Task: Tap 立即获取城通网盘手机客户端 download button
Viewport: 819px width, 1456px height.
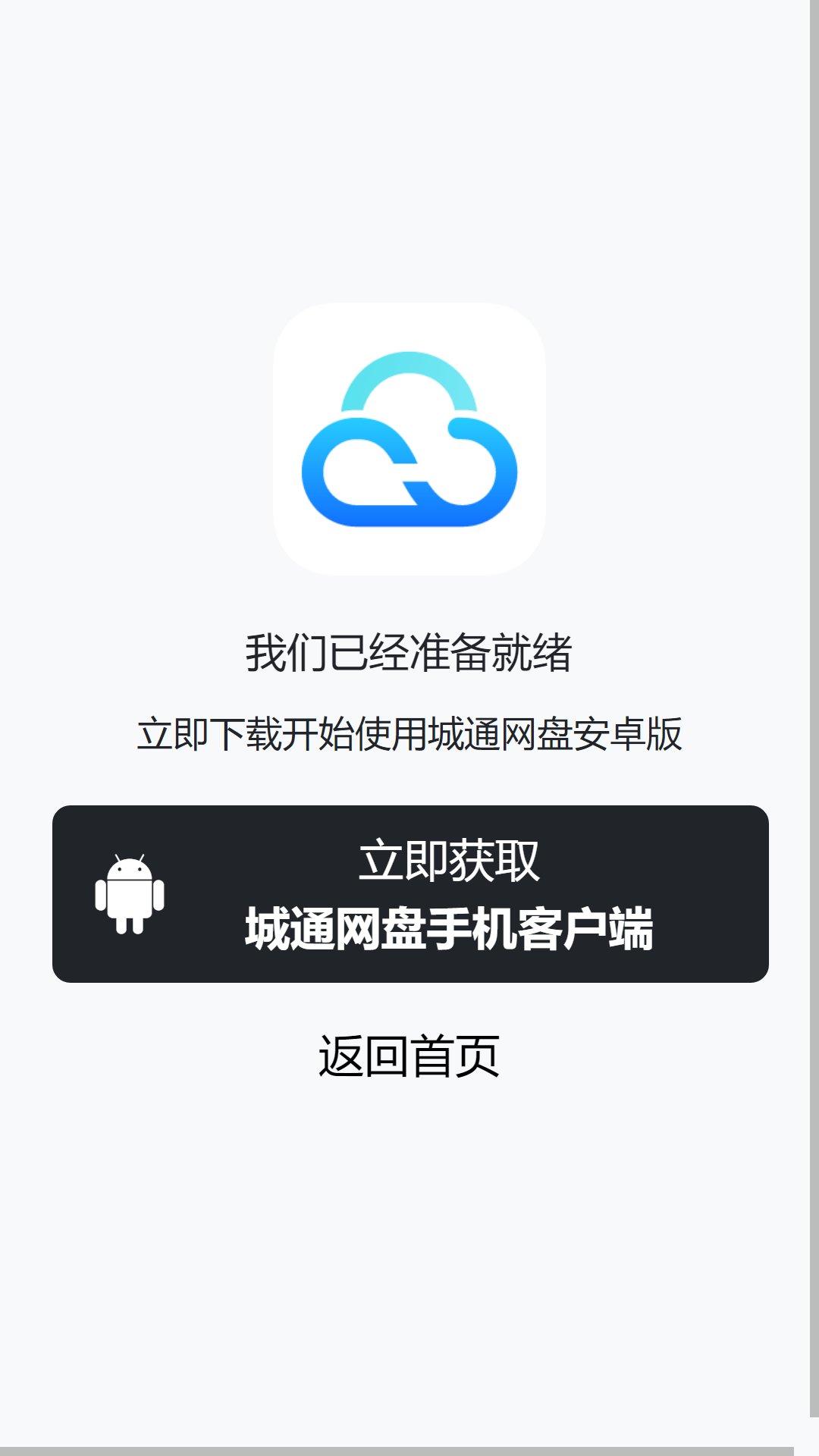Action: click(x=410, y=894)
